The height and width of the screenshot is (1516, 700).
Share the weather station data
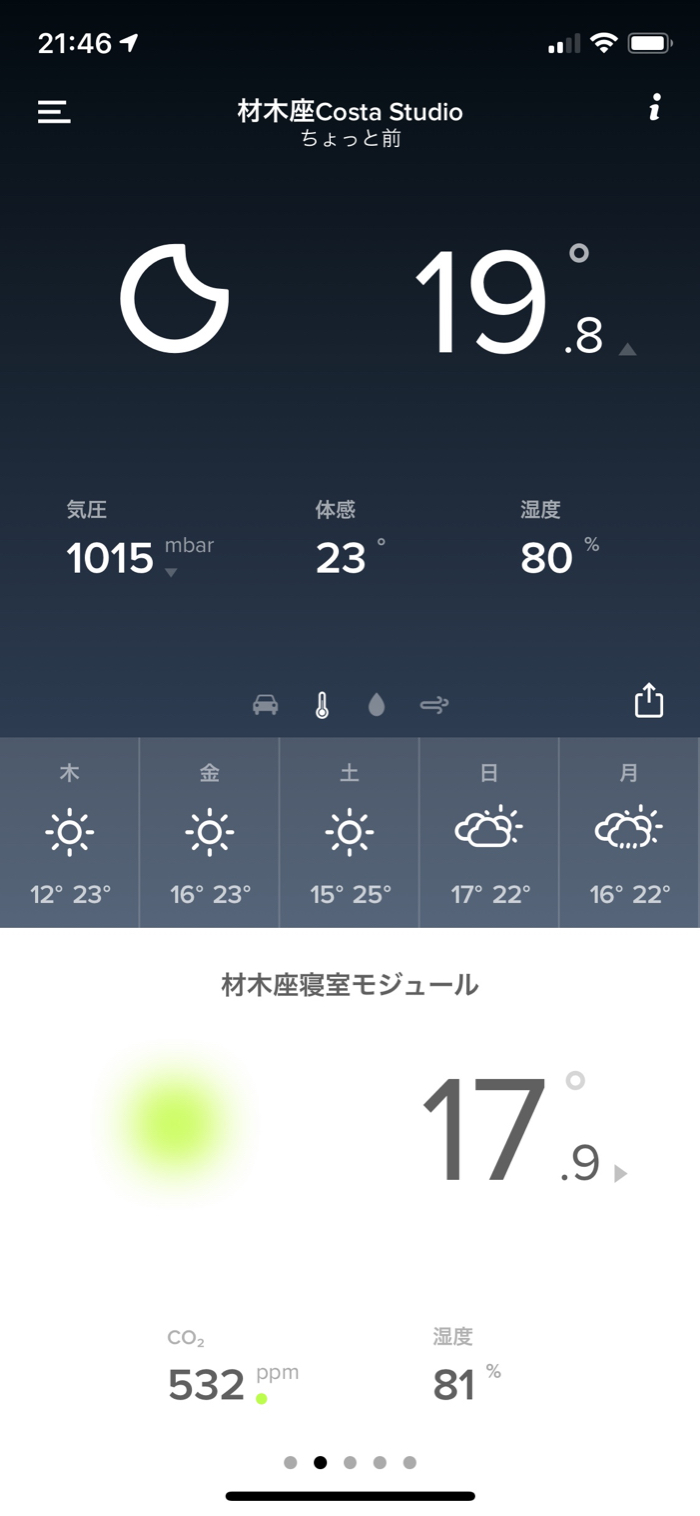[x=649, y=700]
